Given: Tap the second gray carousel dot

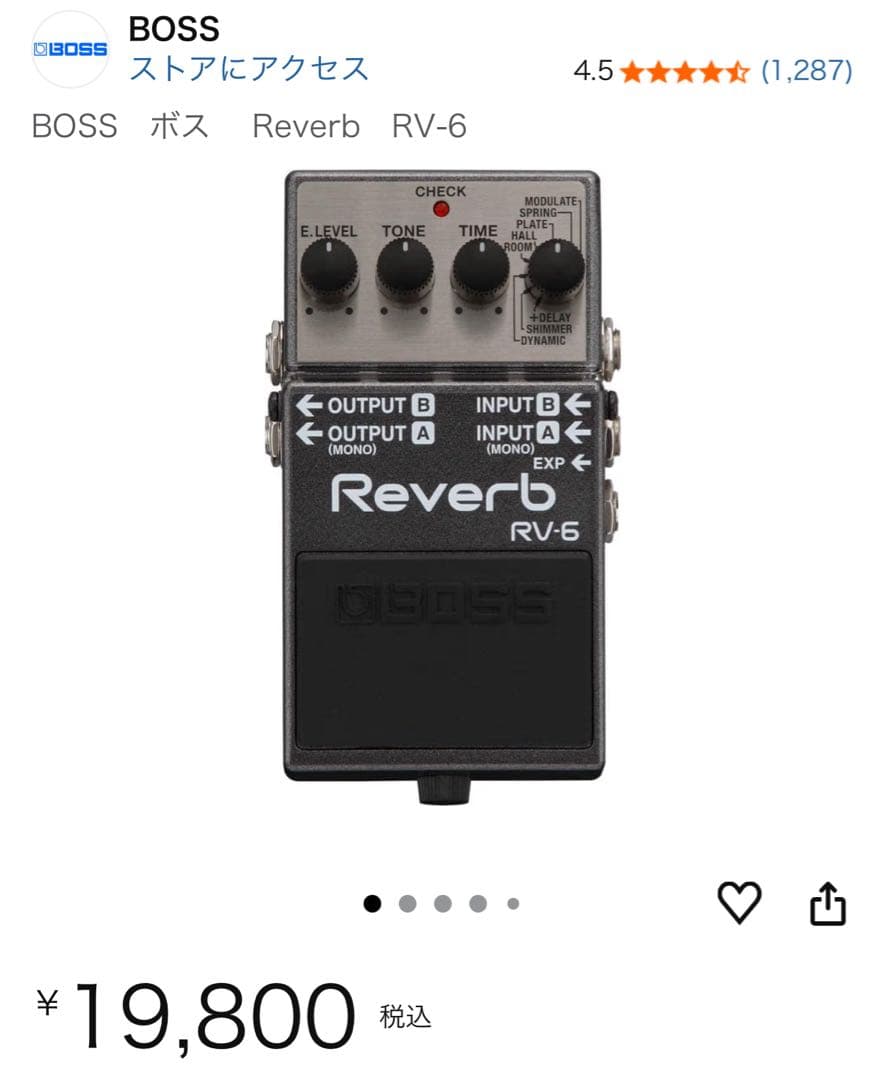Looking at the screenshot, I should pos(408,902).
